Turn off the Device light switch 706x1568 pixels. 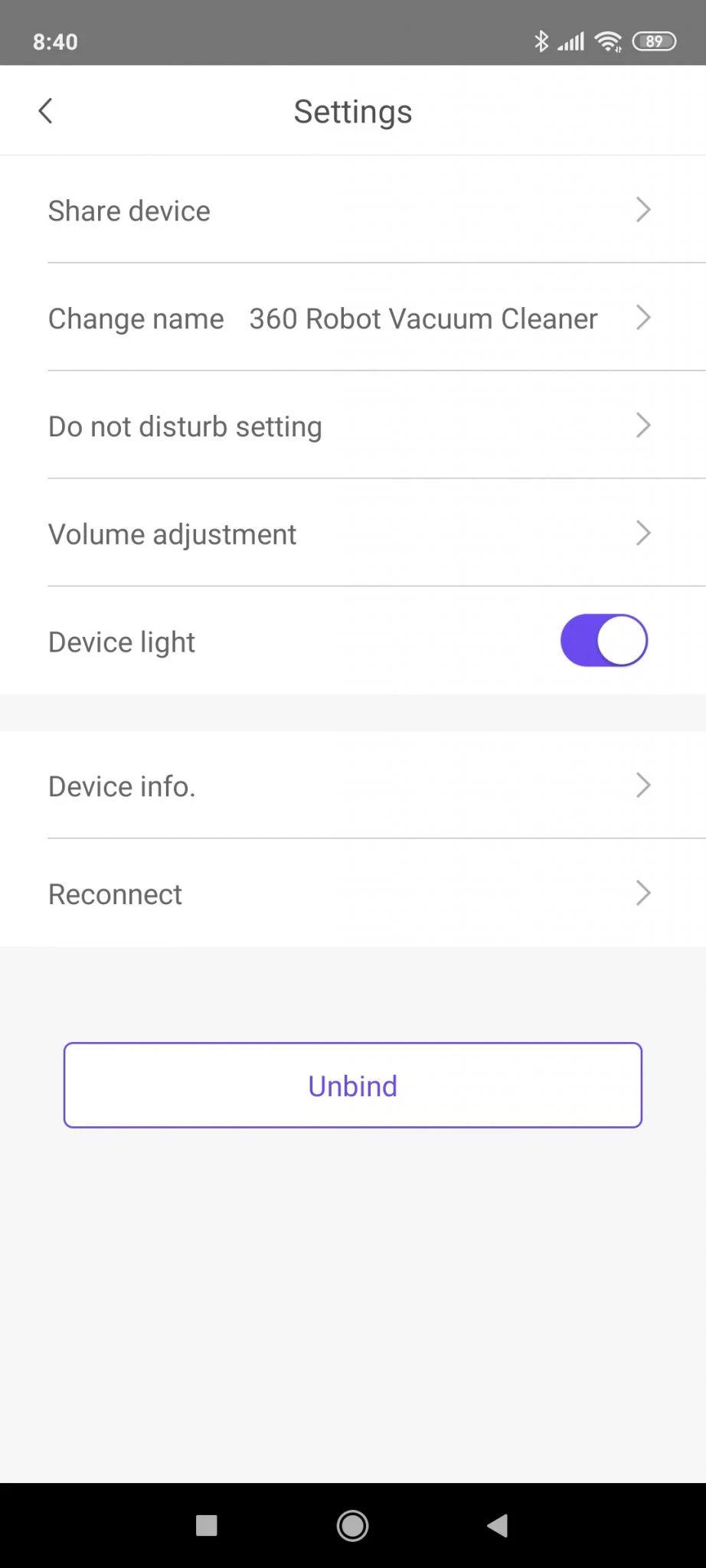603,641
